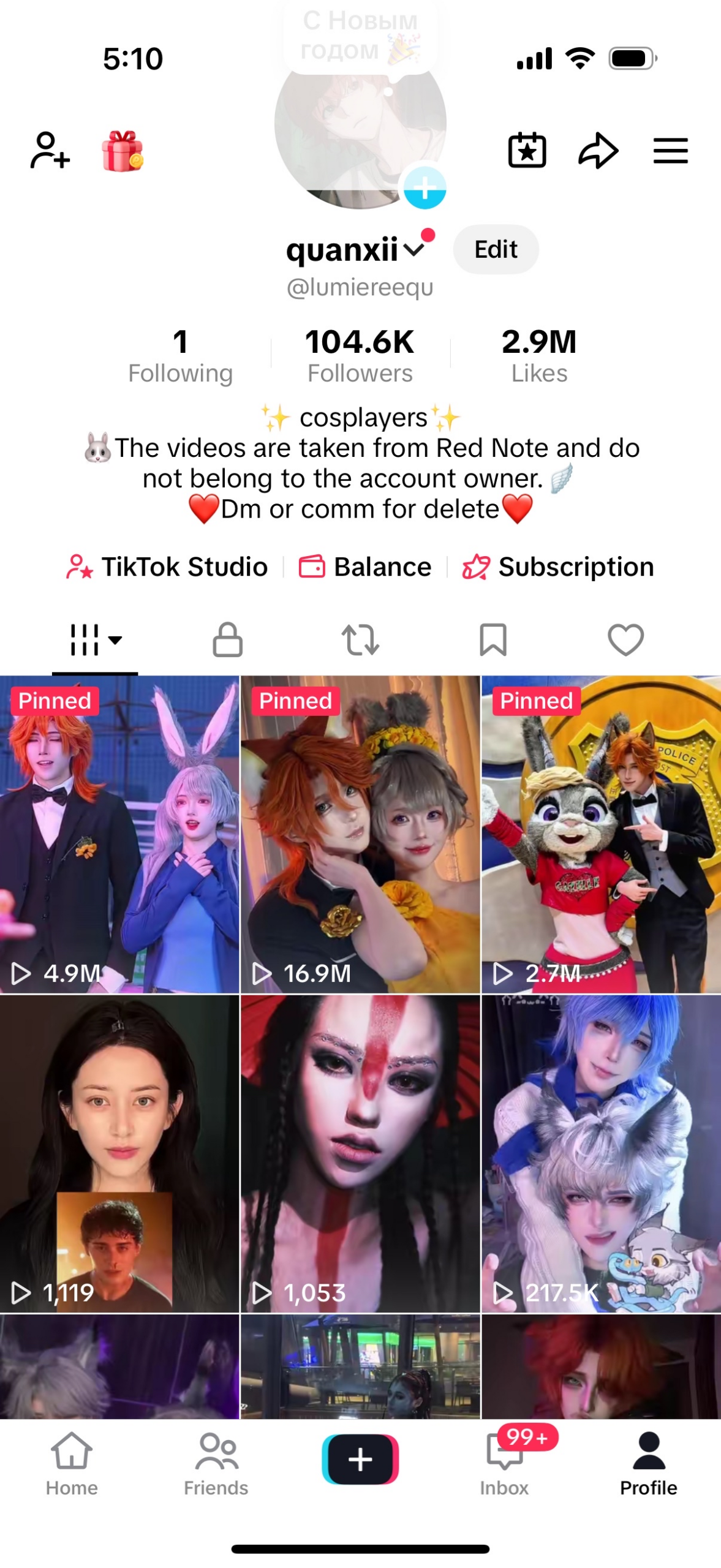721x1568 pixels.
Task: Show the liked videos heart tab
Action: pyautogui.click(x=625, y=639)
